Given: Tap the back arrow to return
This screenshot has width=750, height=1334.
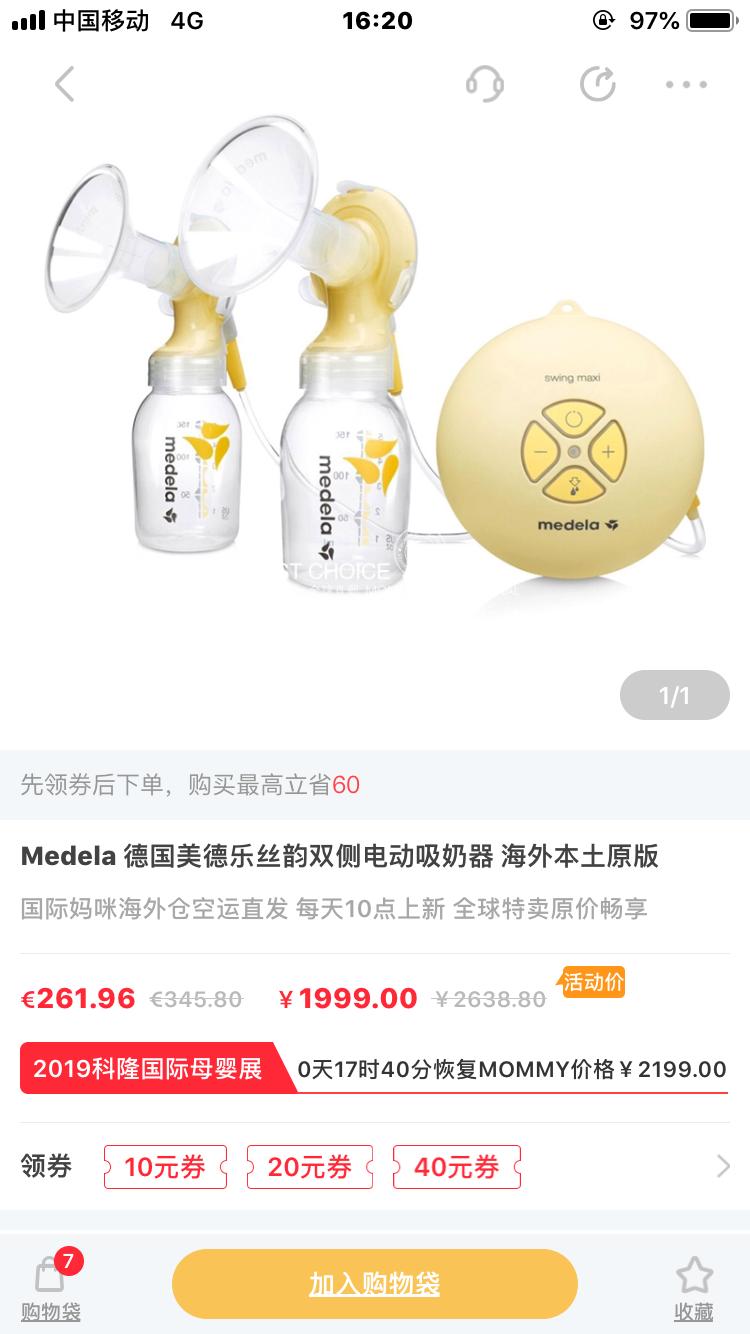Looking at the screenshot, I should [x=65, y=84].
